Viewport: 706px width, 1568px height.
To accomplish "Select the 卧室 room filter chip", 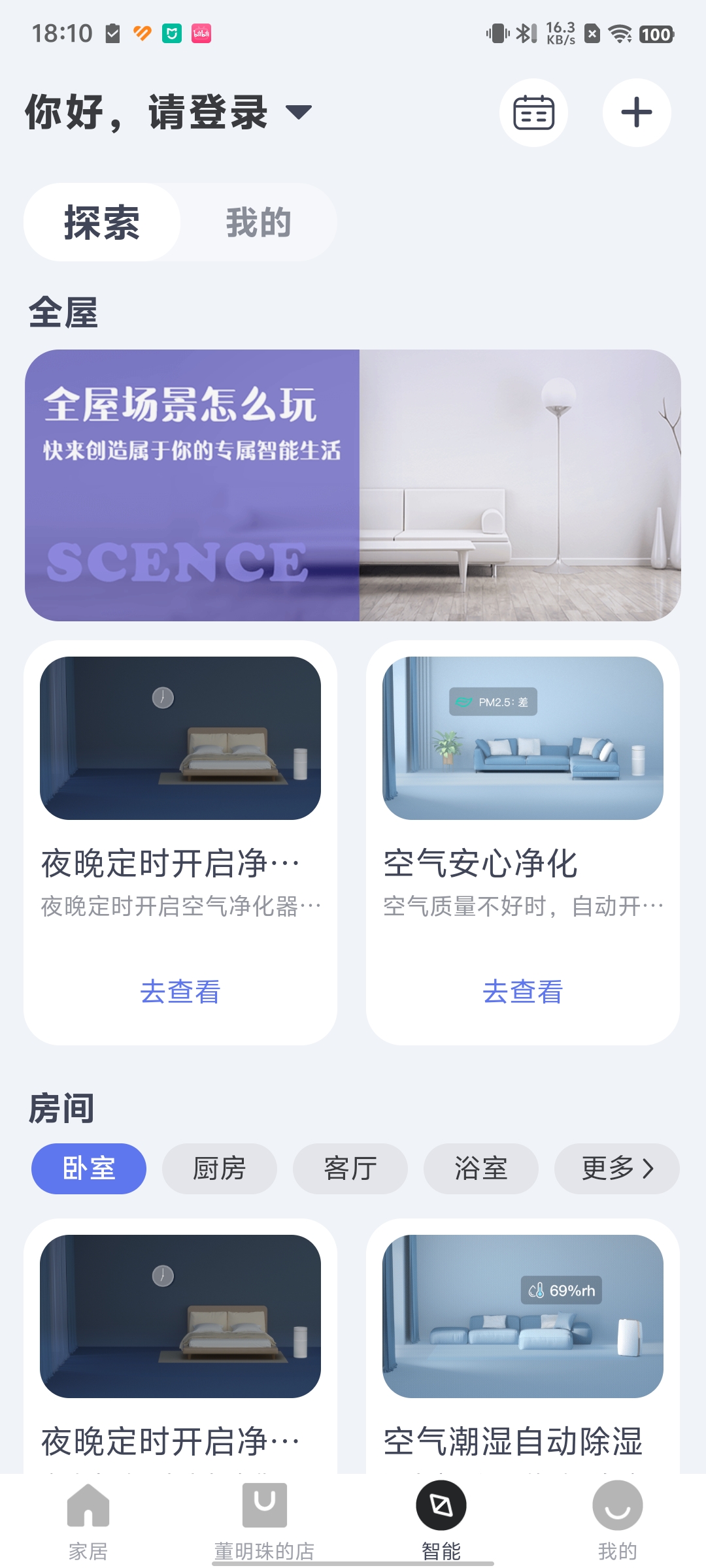I will [88, 1169].
